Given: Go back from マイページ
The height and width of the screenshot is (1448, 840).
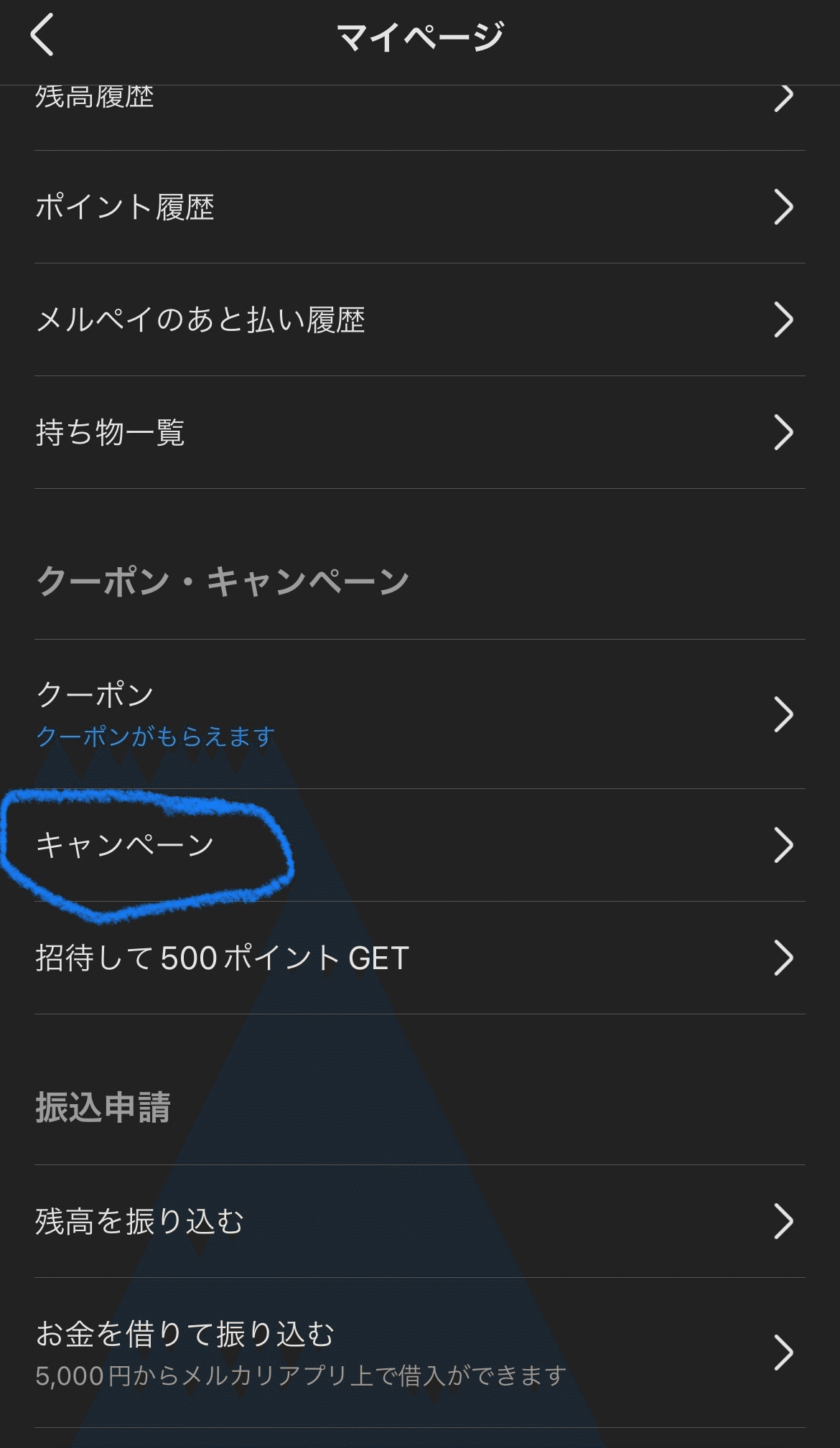Looking at the screenshot, I should pyautogui.click(x=42, y=36).
